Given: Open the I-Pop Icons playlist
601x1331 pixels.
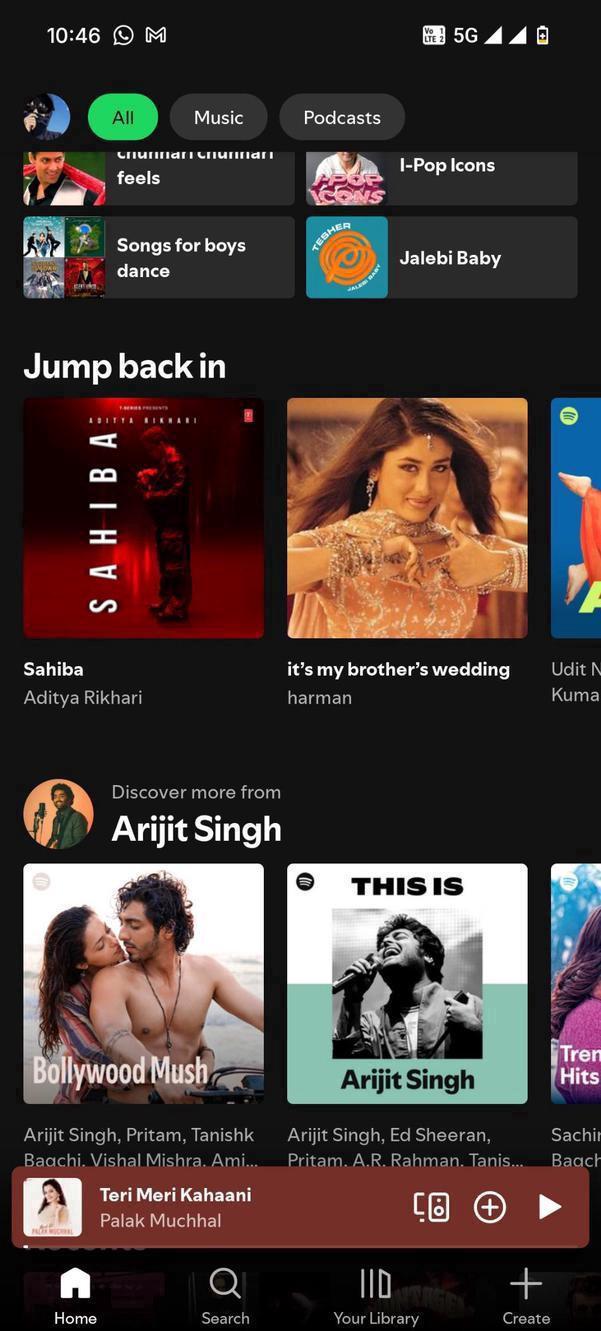Looking at the screenshot, I should [441, 175].
